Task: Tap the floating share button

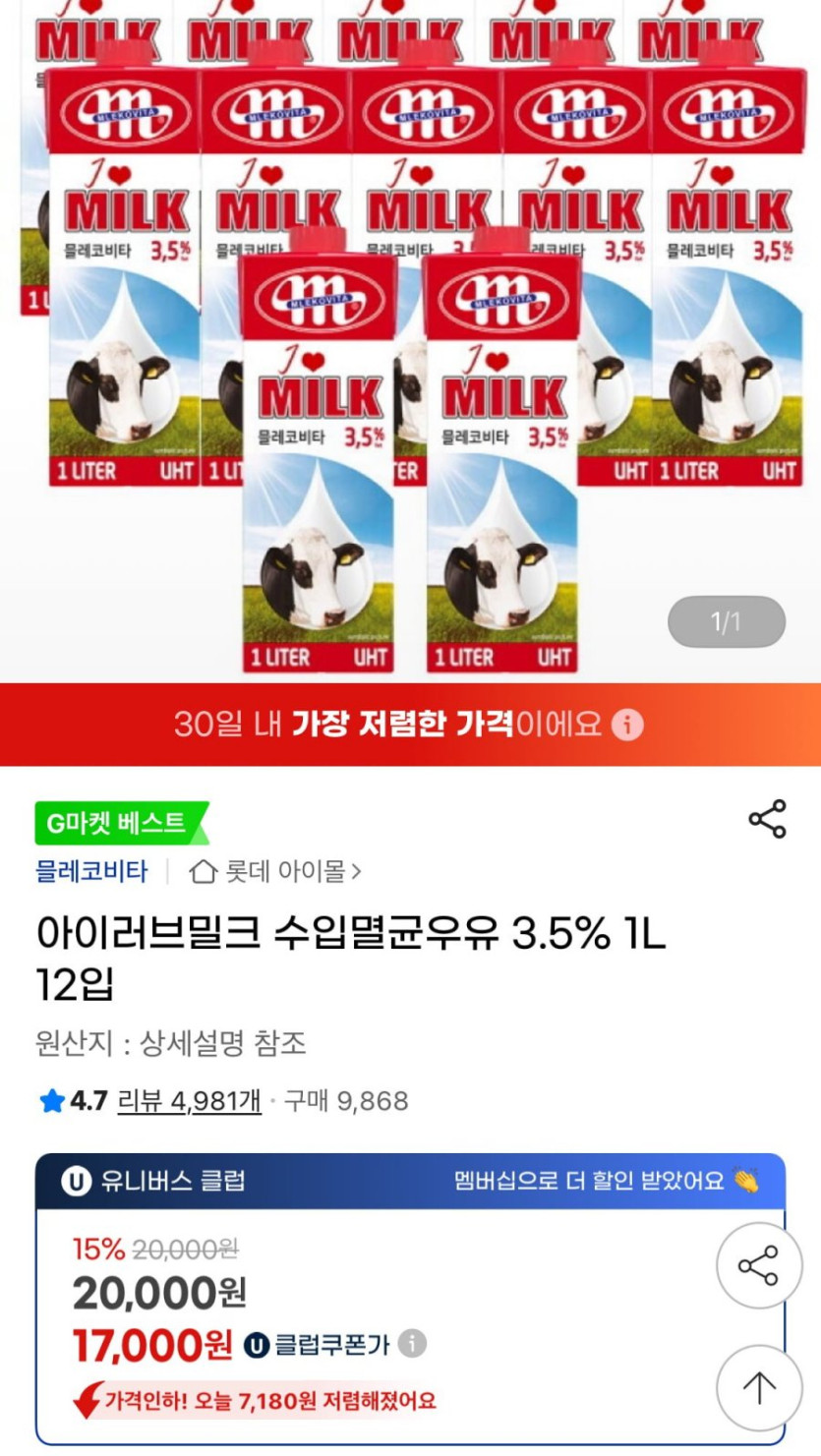Action: coord(759,1265)
